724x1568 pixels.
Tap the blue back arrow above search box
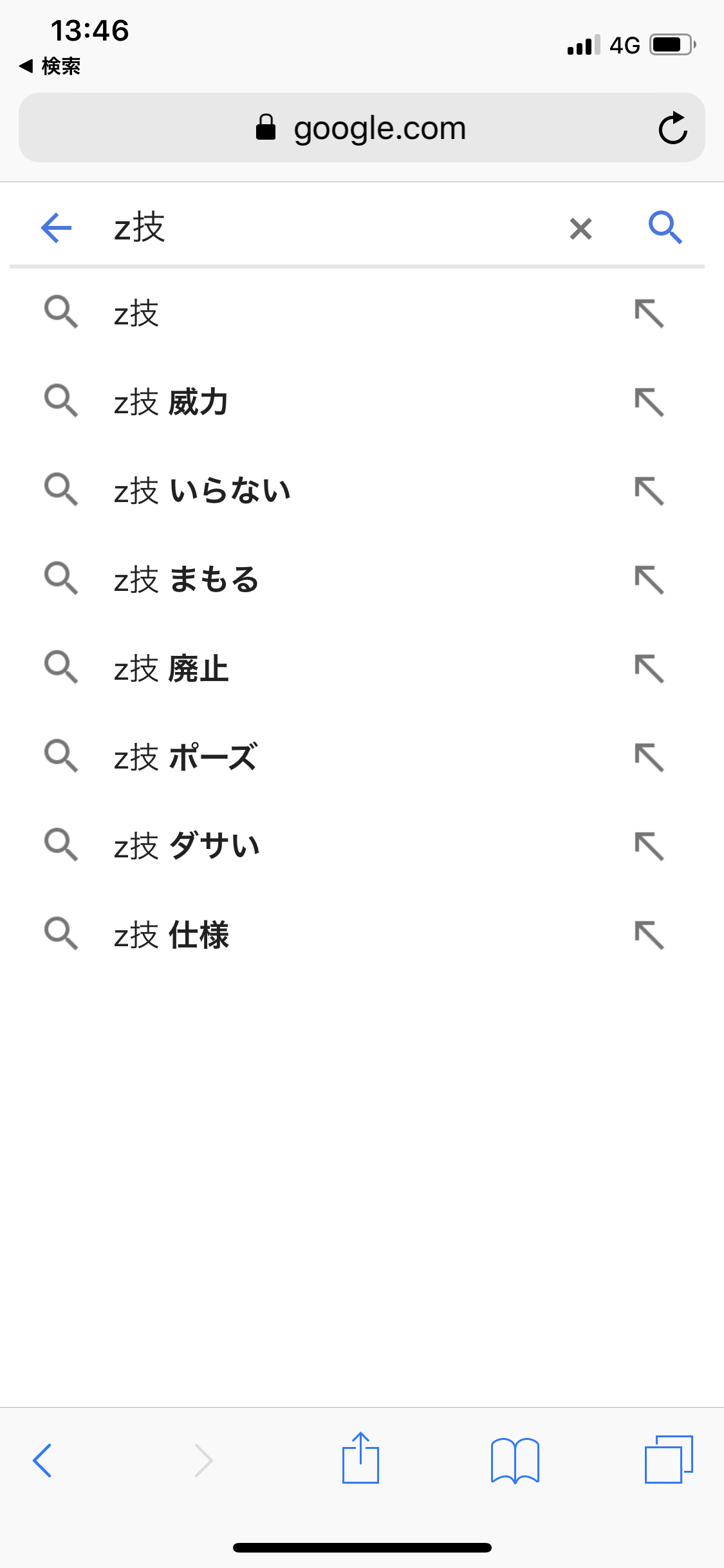coord(55,228)
